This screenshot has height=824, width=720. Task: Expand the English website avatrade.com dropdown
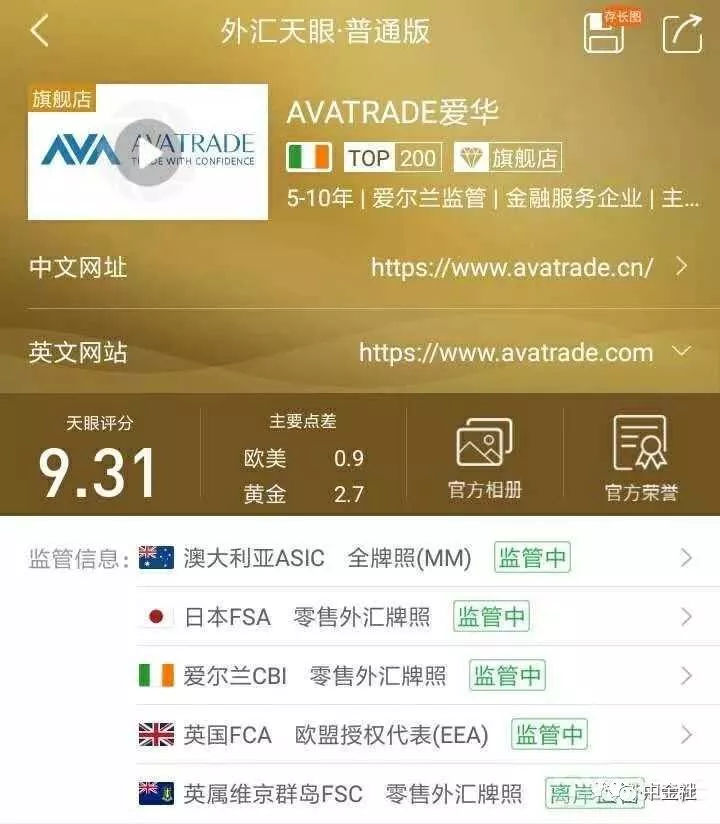682,352
